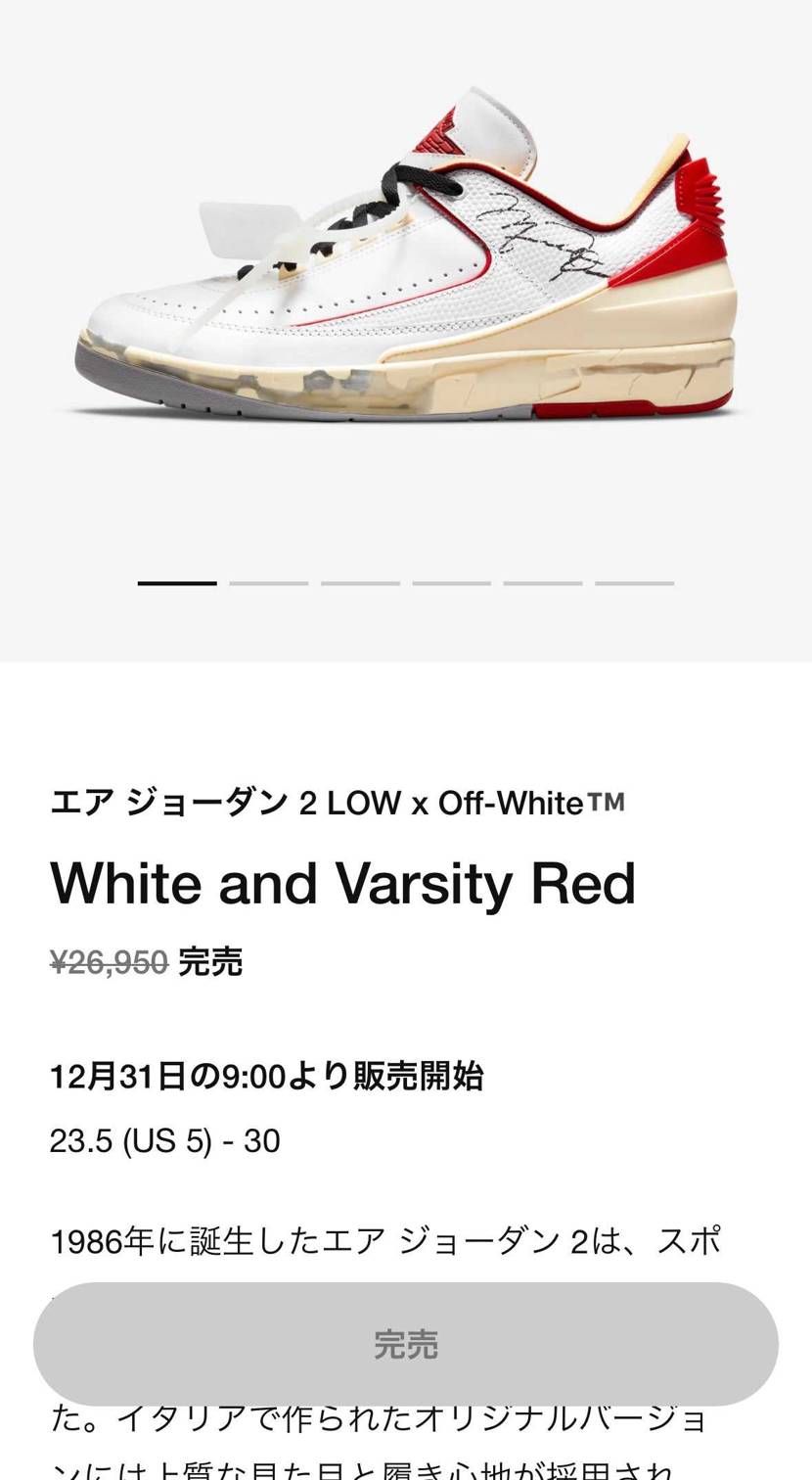Tap the 完売 sold-out button
Image resolution: width=812 pixels, height=1480 pixels.
[x=405, y=1344]
